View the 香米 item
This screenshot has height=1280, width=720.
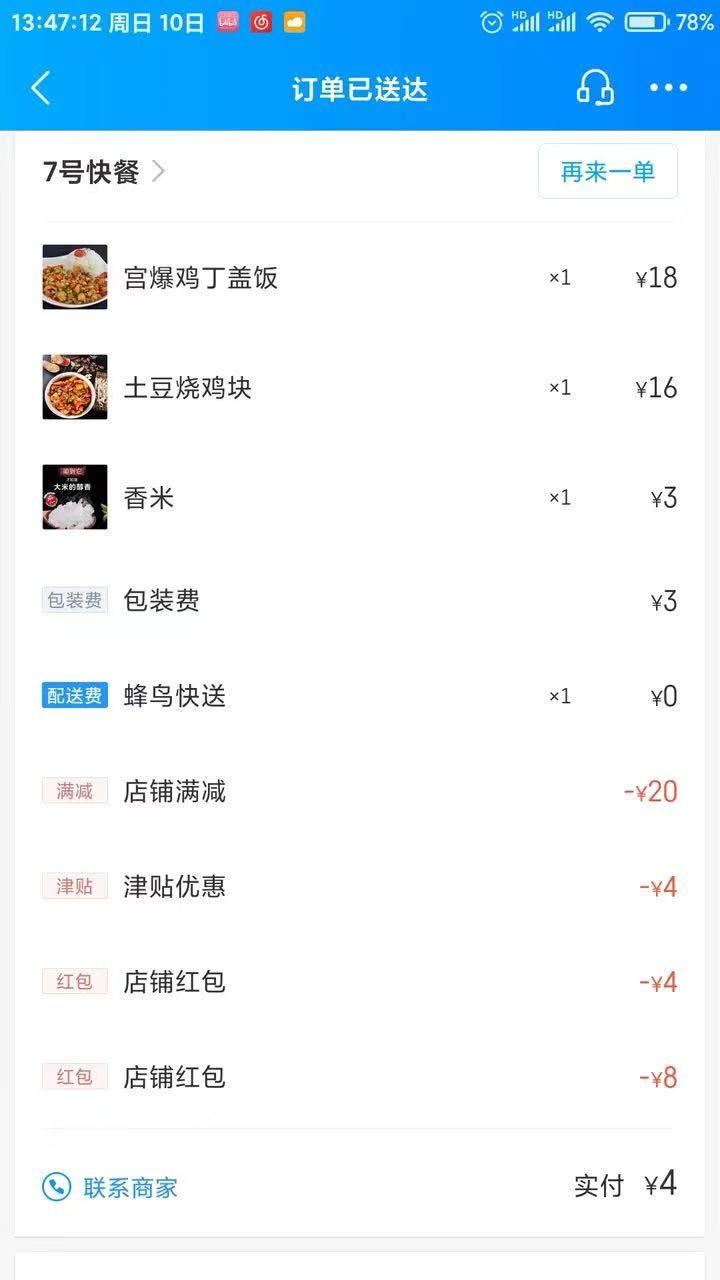pos(149,498)
